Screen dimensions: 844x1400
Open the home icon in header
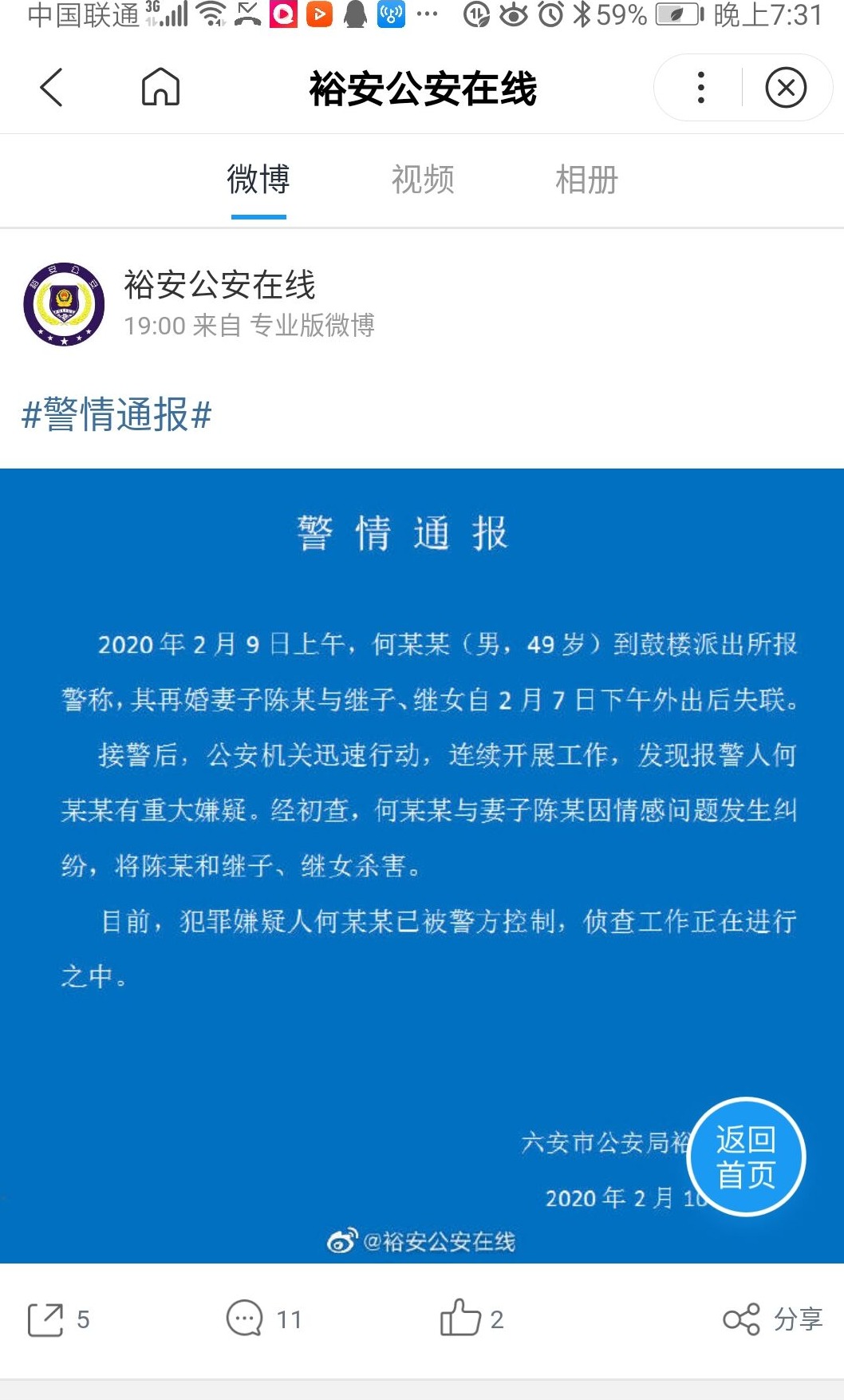(160, 87)
